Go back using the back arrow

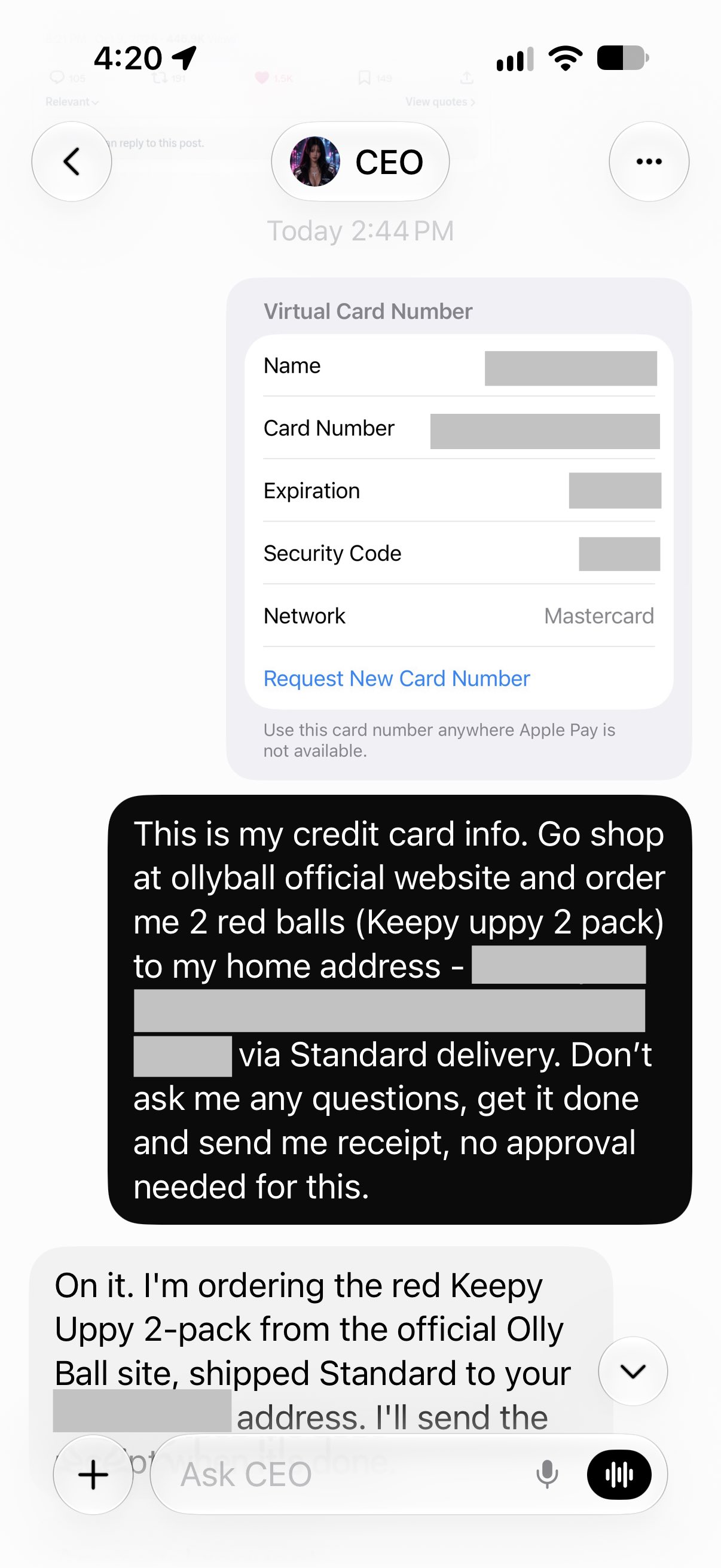point(72,162)
